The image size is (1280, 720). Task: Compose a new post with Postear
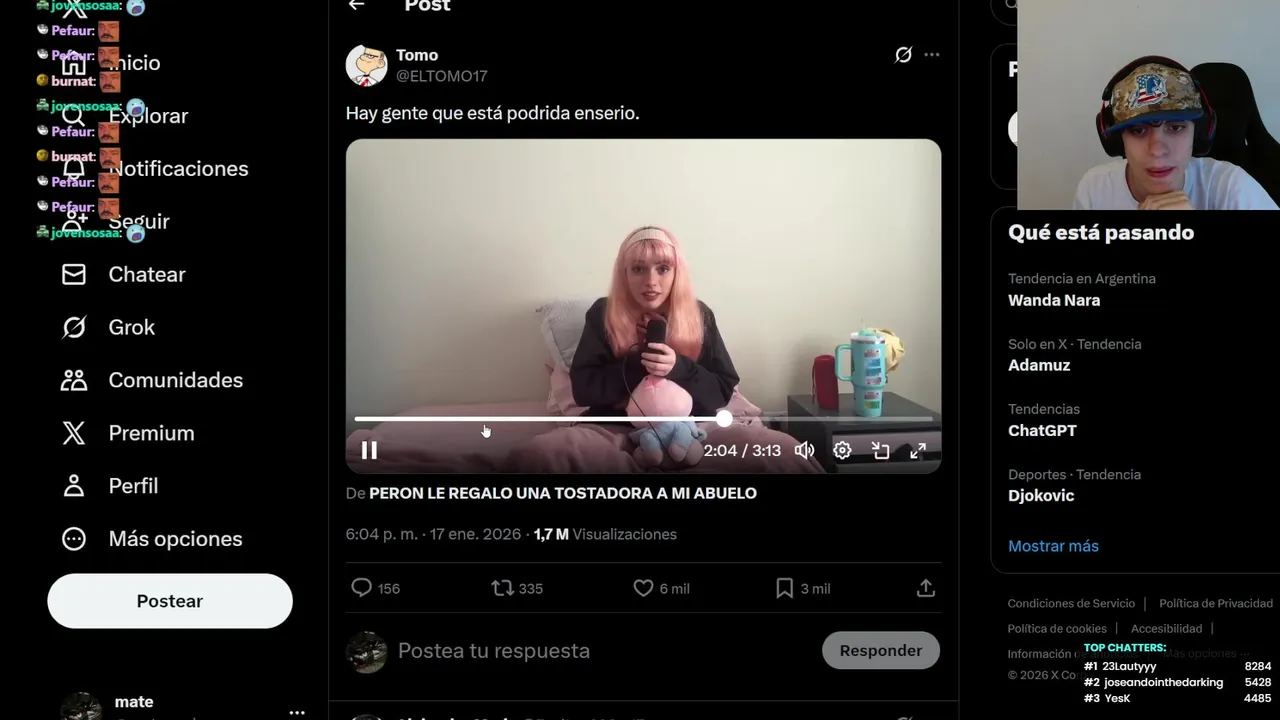(x=170, y=601)
